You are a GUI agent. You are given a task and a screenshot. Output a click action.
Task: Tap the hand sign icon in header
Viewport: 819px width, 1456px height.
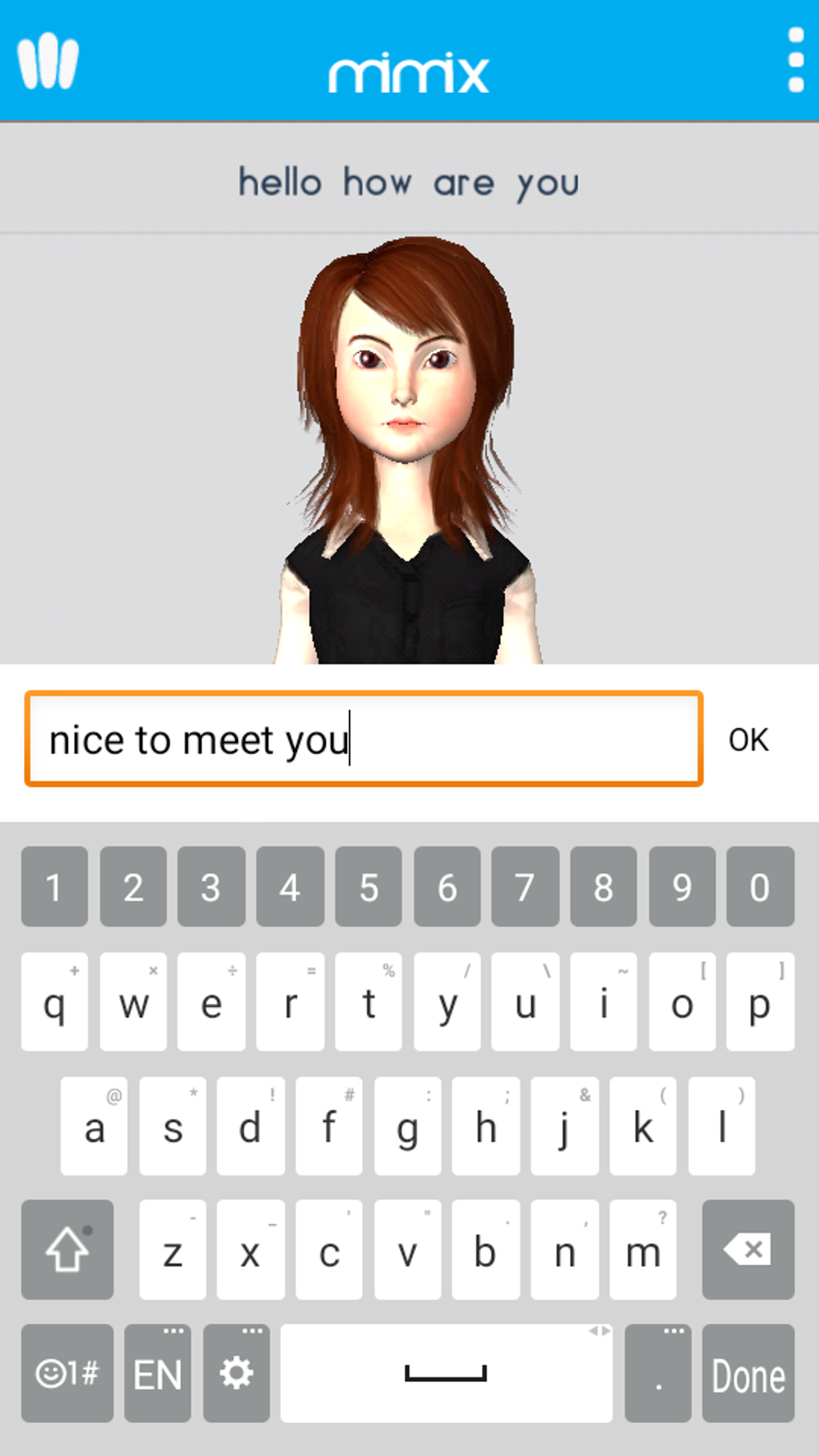(48, 60)
